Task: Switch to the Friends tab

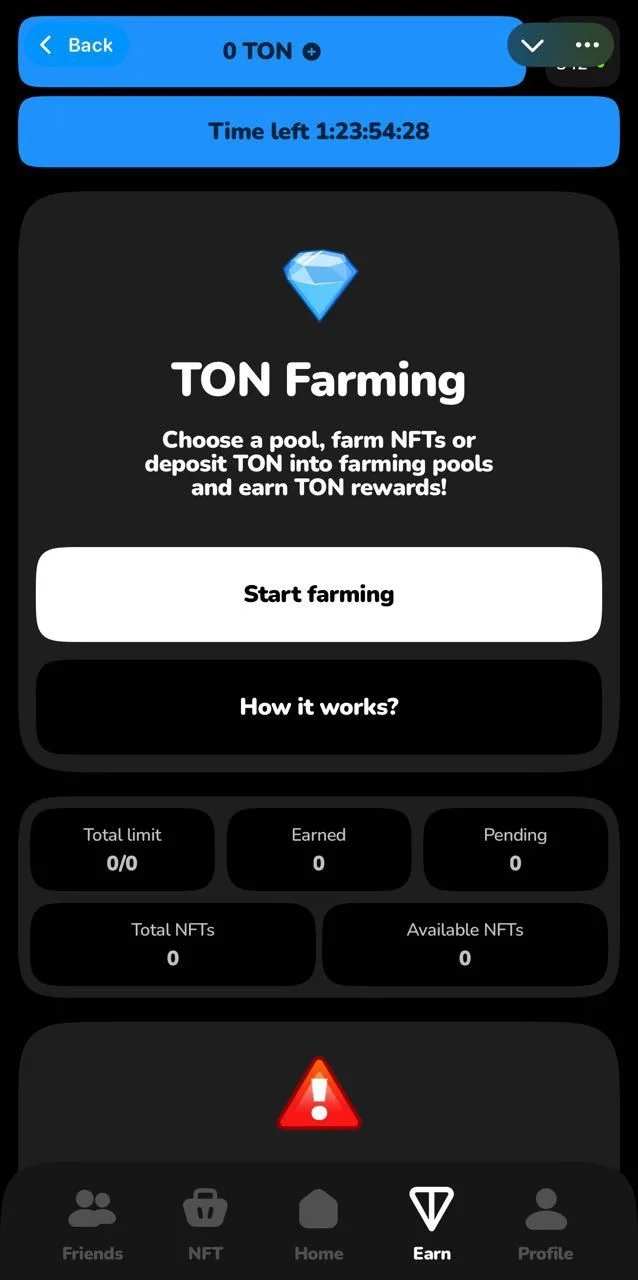Action: click(92, 1224)
